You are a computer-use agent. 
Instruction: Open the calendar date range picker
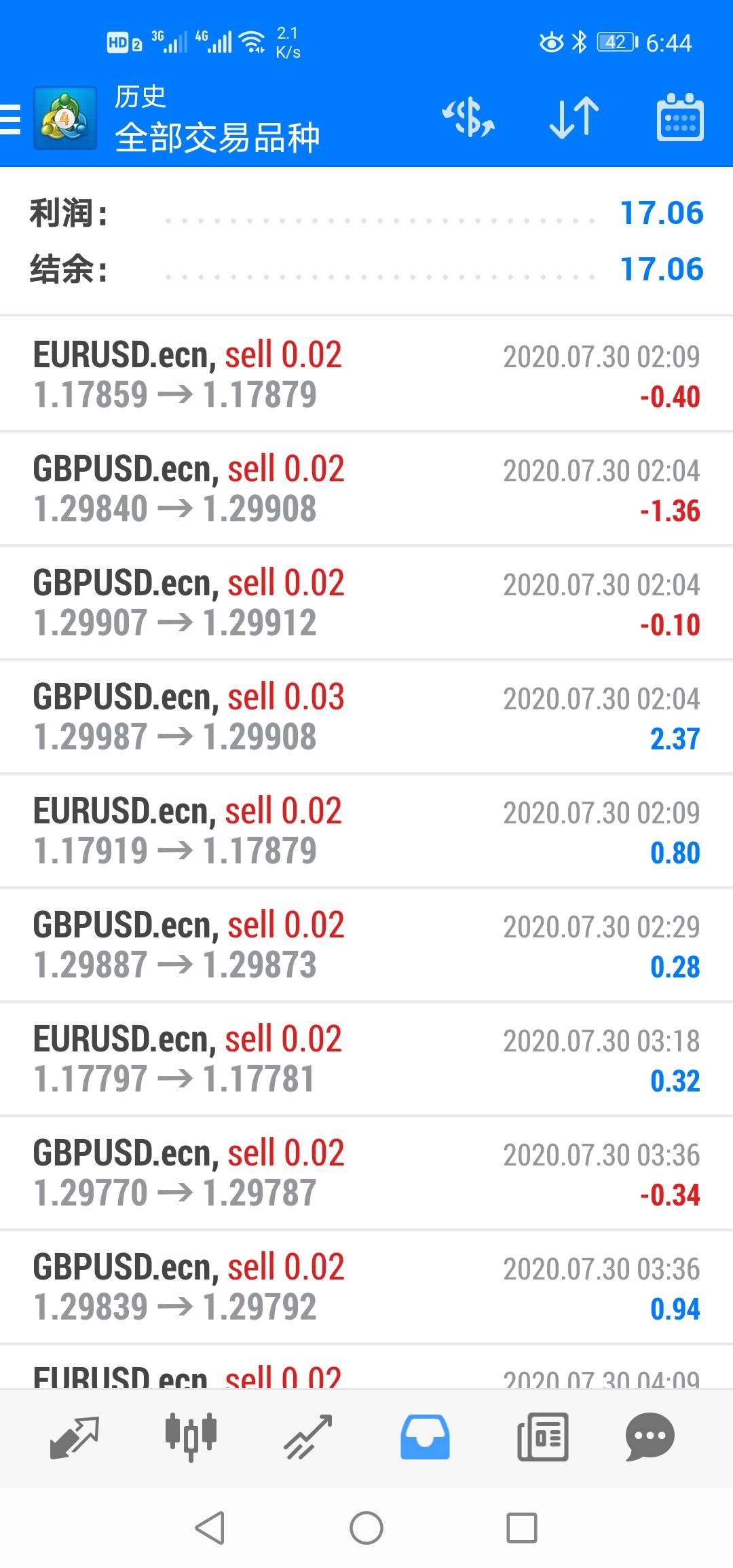(x=680, y=118)
